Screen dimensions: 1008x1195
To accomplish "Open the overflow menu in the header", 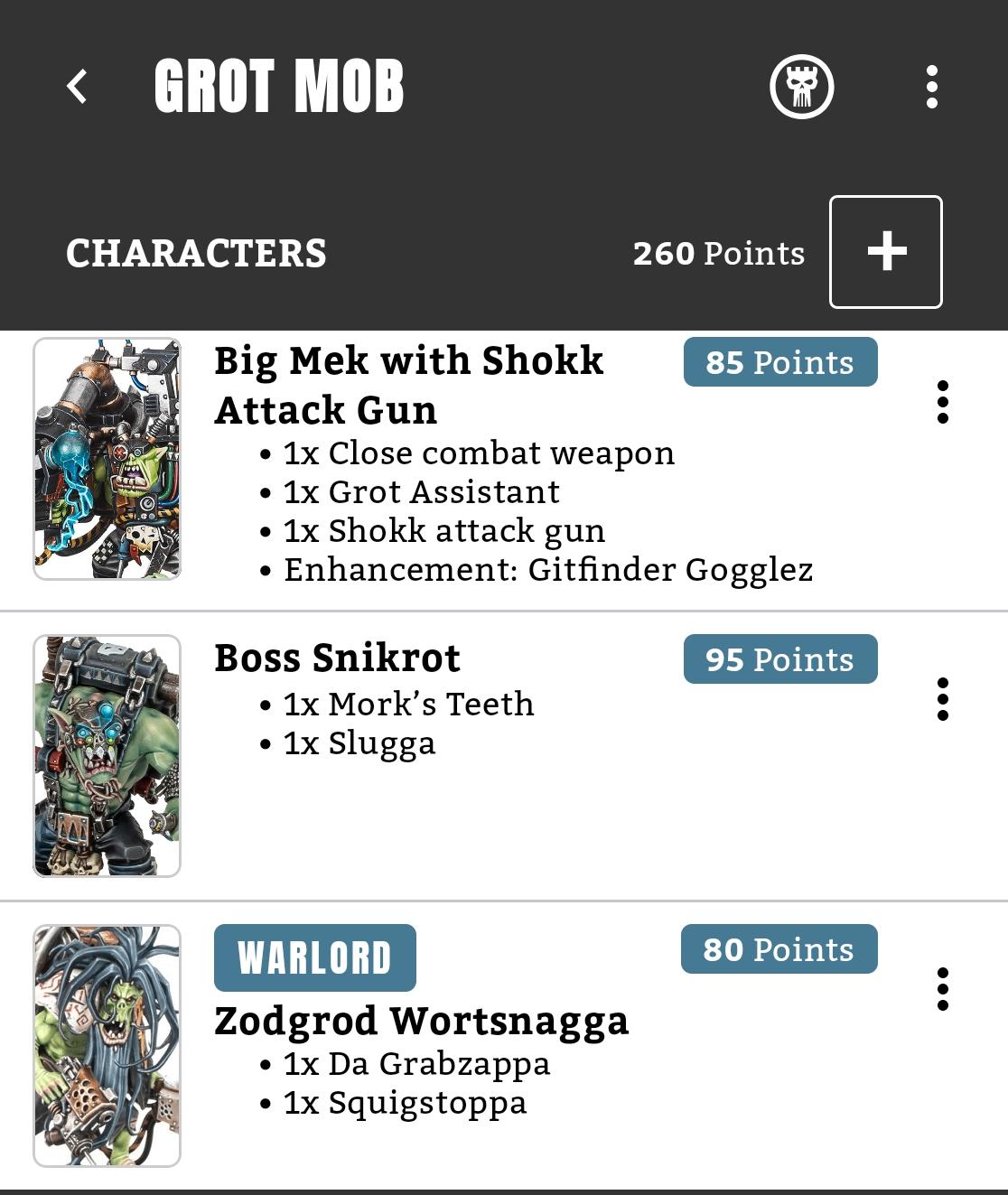I will pyautogui.click(x=932, y=88).
